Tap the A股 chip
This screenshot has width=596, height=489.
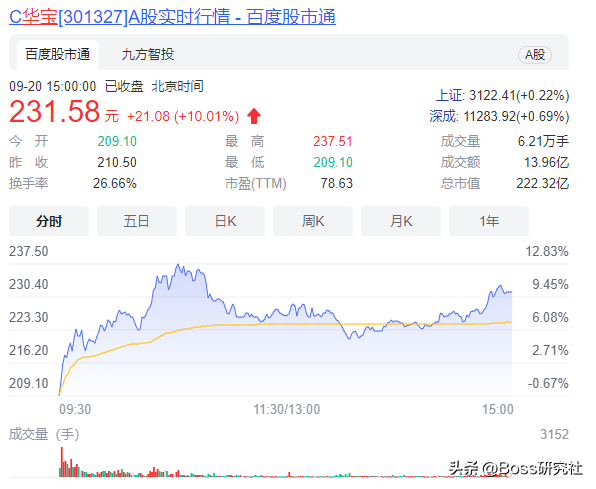tap(535, 55)
